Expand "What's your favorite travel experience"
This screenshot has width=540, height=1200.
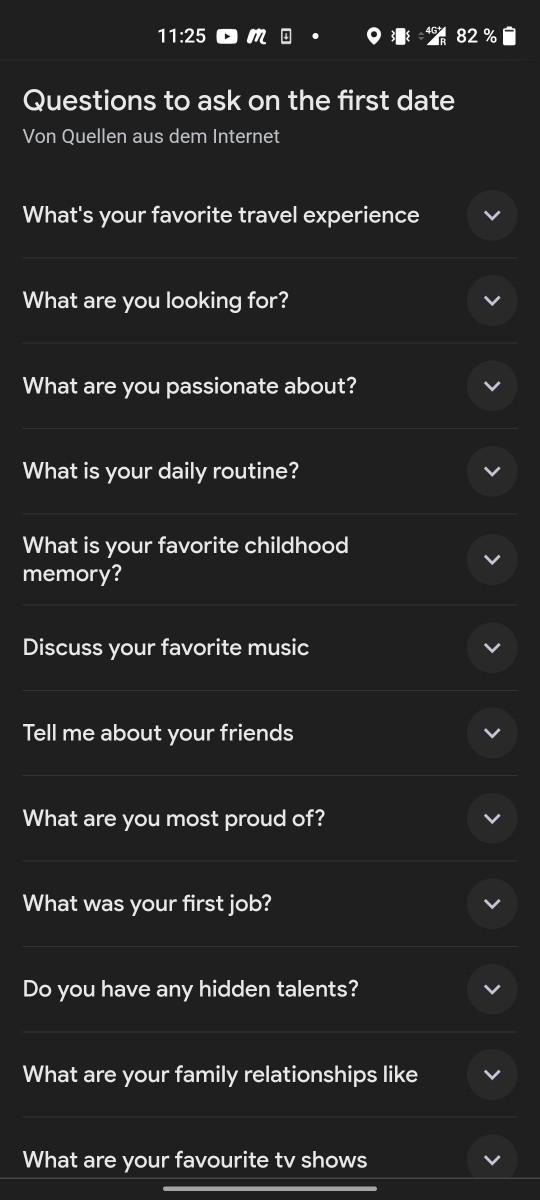270,215
